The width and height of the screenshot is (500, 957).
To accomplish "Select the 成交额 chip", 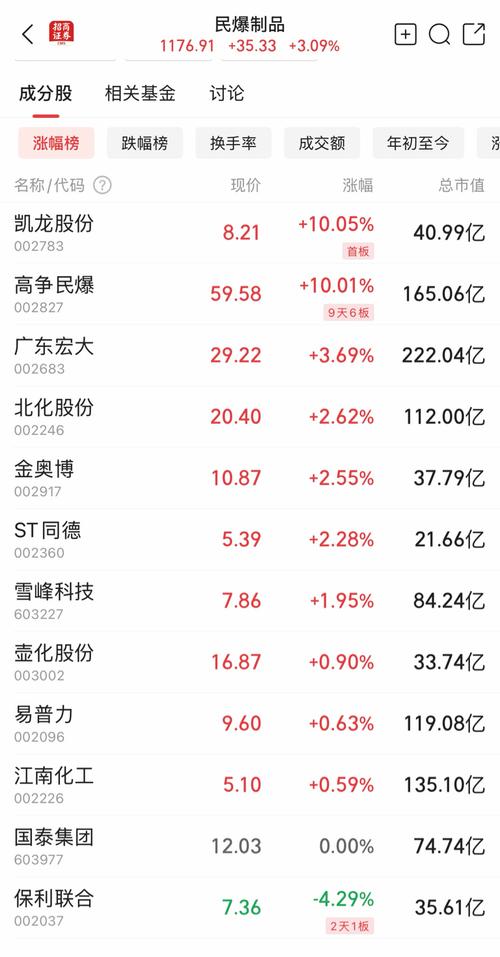I will (x=322, y=143).
